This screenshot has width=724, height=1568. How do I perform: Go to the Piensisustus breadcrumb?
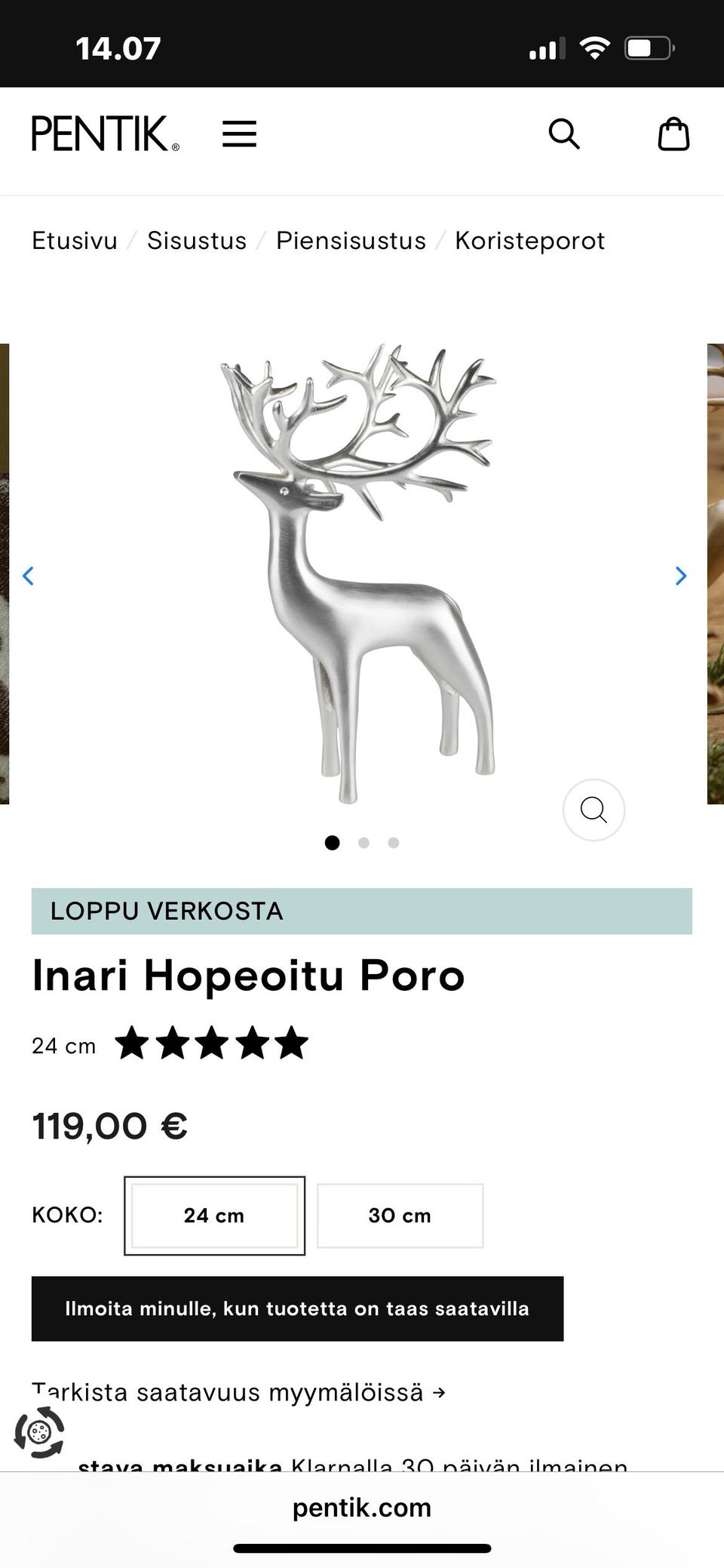click(x=351, y=241)
